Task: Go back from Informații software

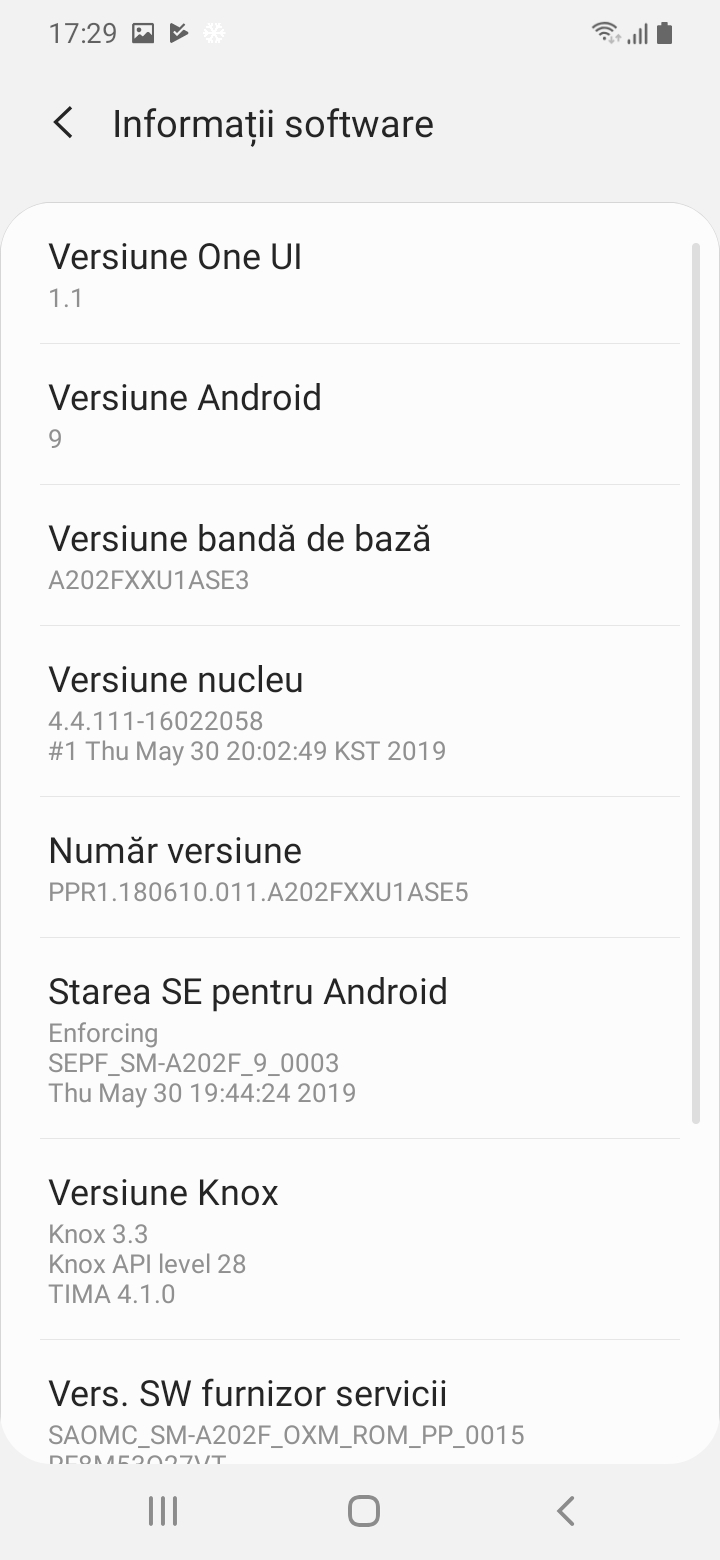Action: (x=63, y=124)
